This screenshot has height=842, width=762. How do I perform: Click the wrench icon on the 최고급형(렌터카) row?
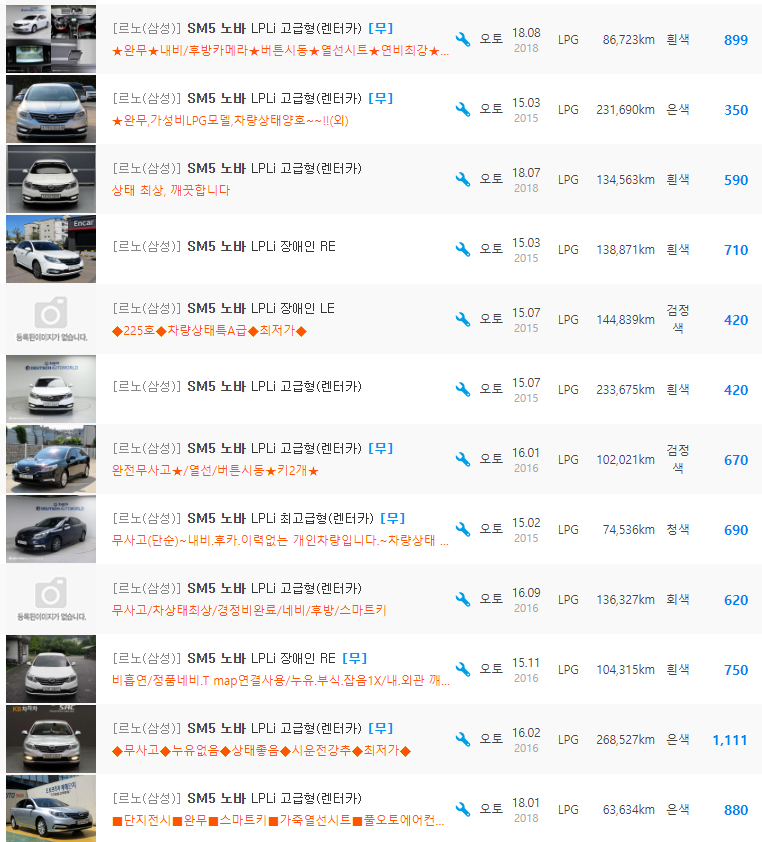tap(462, 528)
